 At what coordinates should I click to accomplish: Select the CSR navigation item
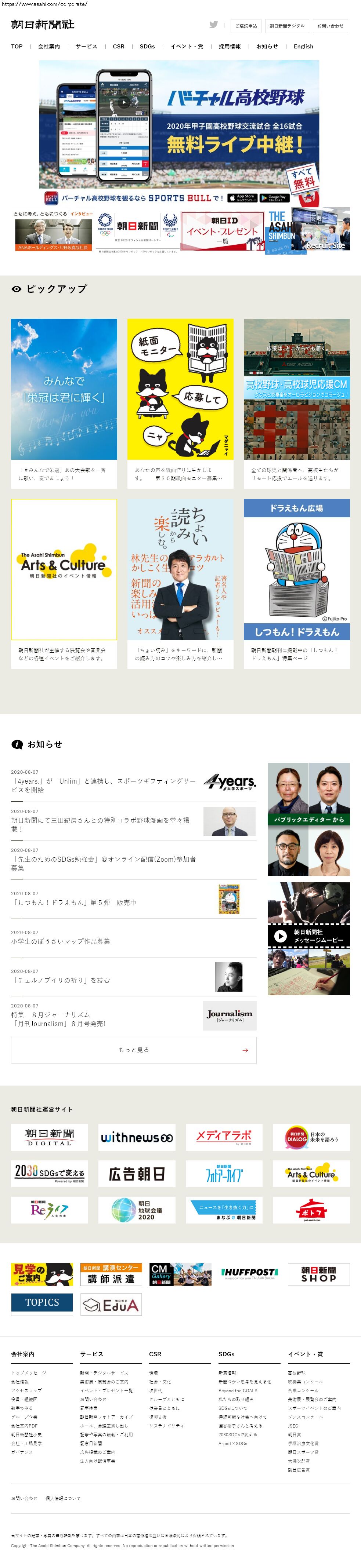118,46
